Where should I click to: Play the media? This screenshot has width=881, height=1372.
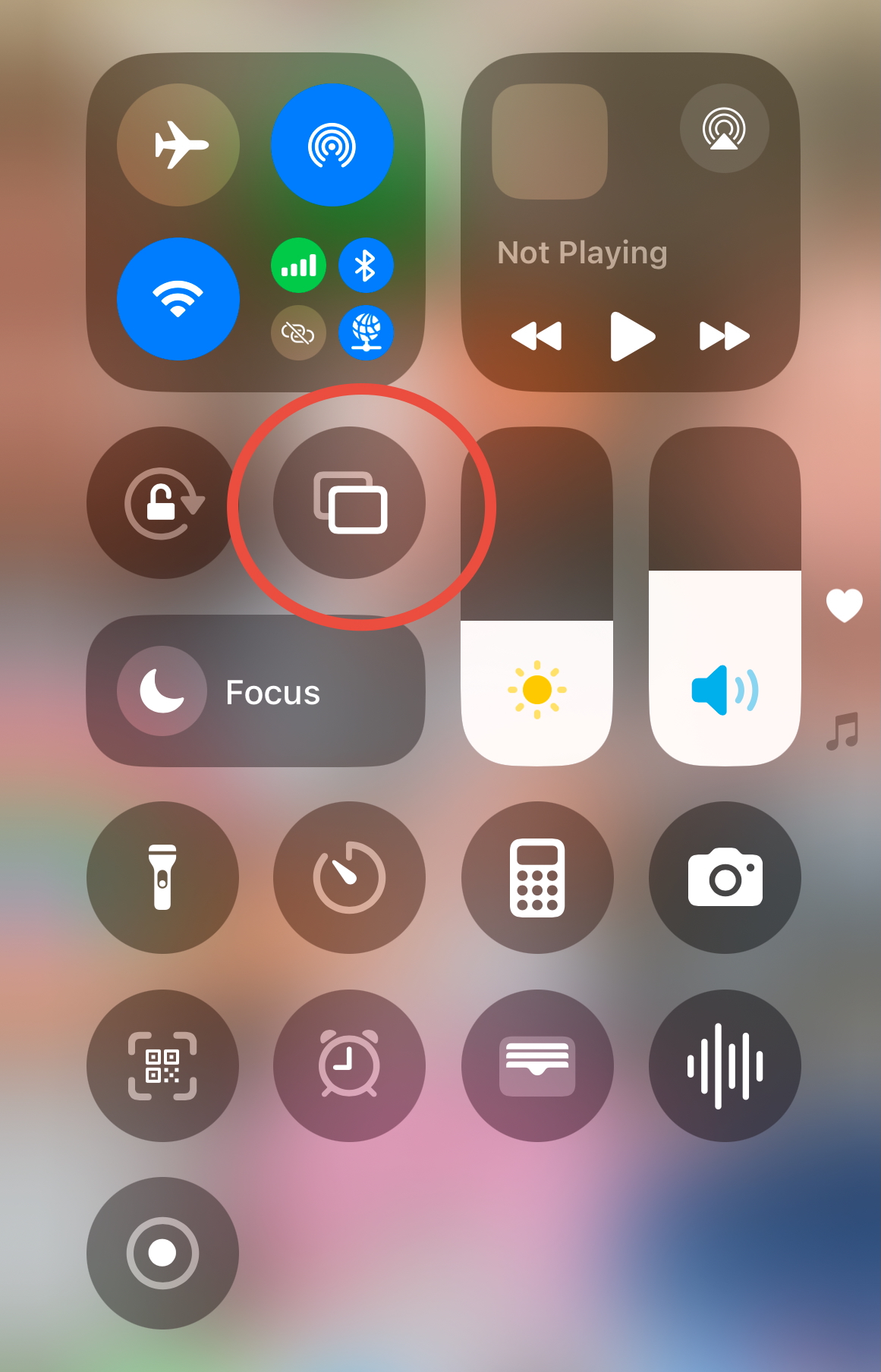(x=631, y=335)
